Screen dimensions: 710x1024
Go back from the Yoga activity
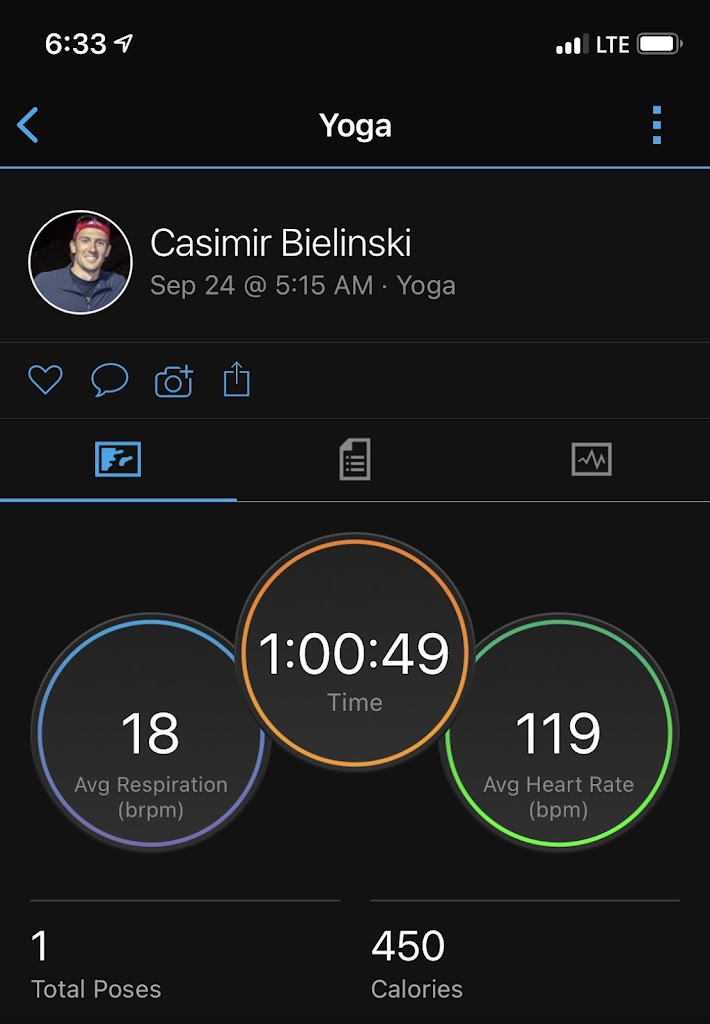28,126
